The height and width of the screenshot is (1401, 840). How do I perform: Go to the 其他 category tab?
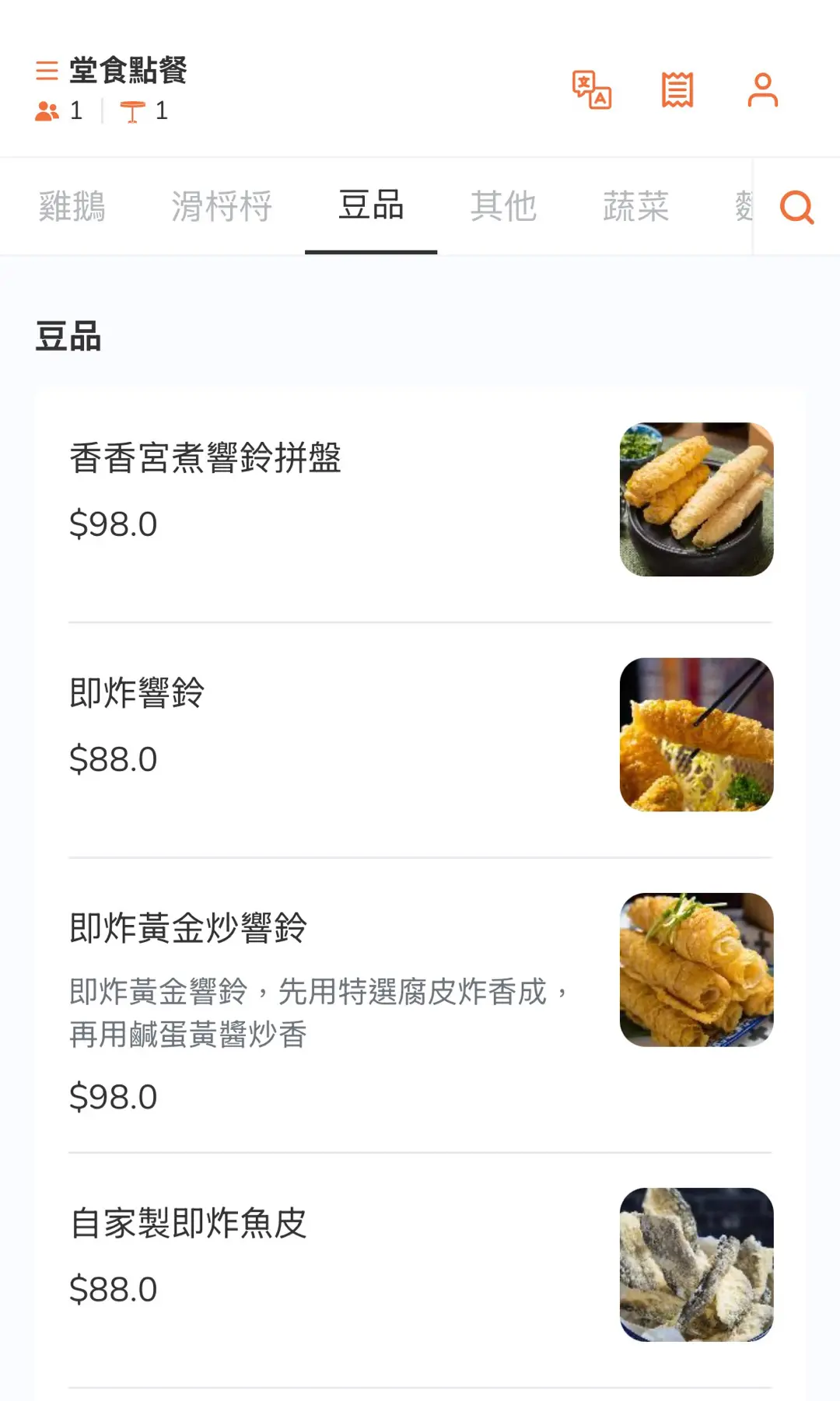(503, 207)
